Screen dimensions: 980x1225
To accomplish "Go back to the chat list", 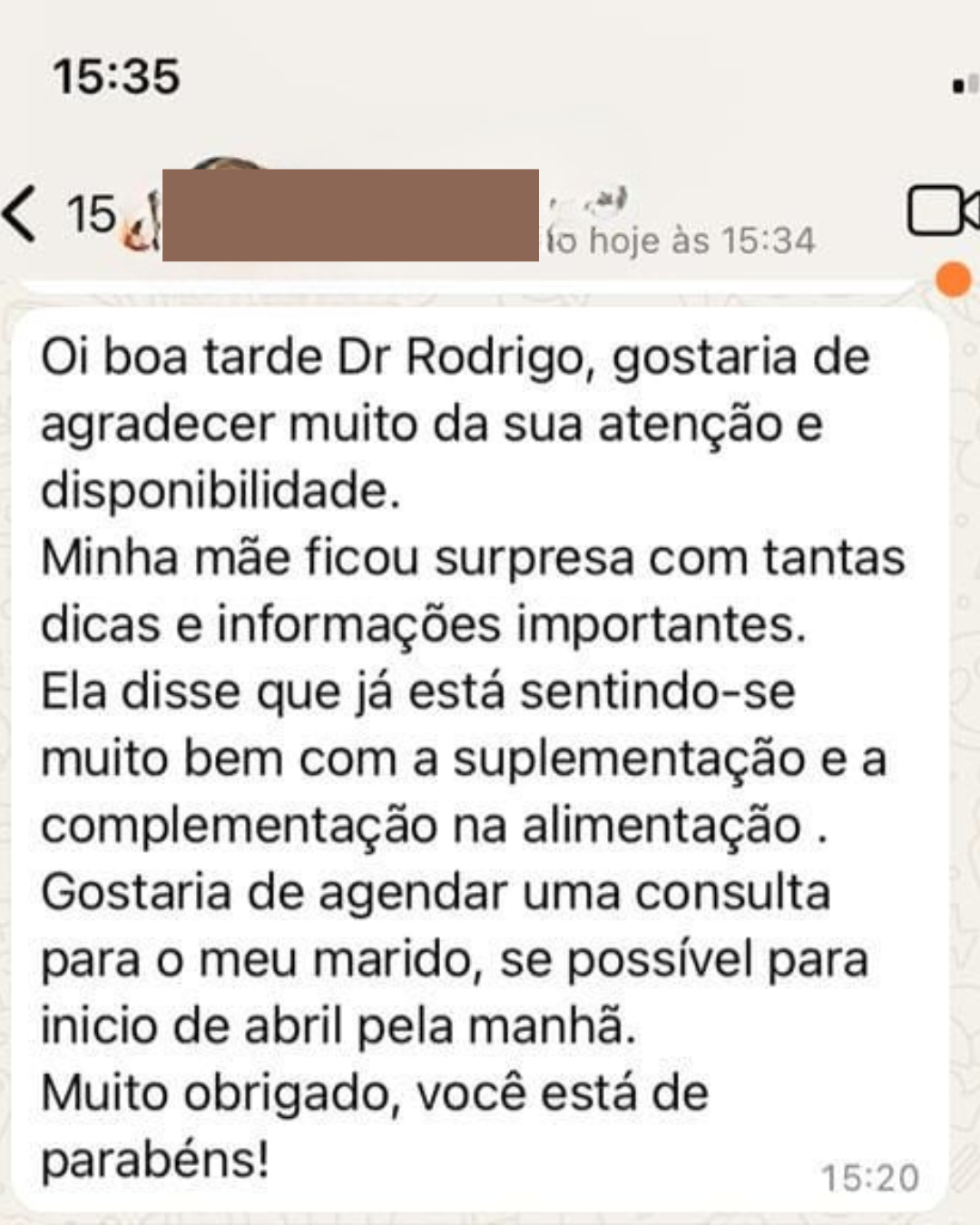I will 22,215.
